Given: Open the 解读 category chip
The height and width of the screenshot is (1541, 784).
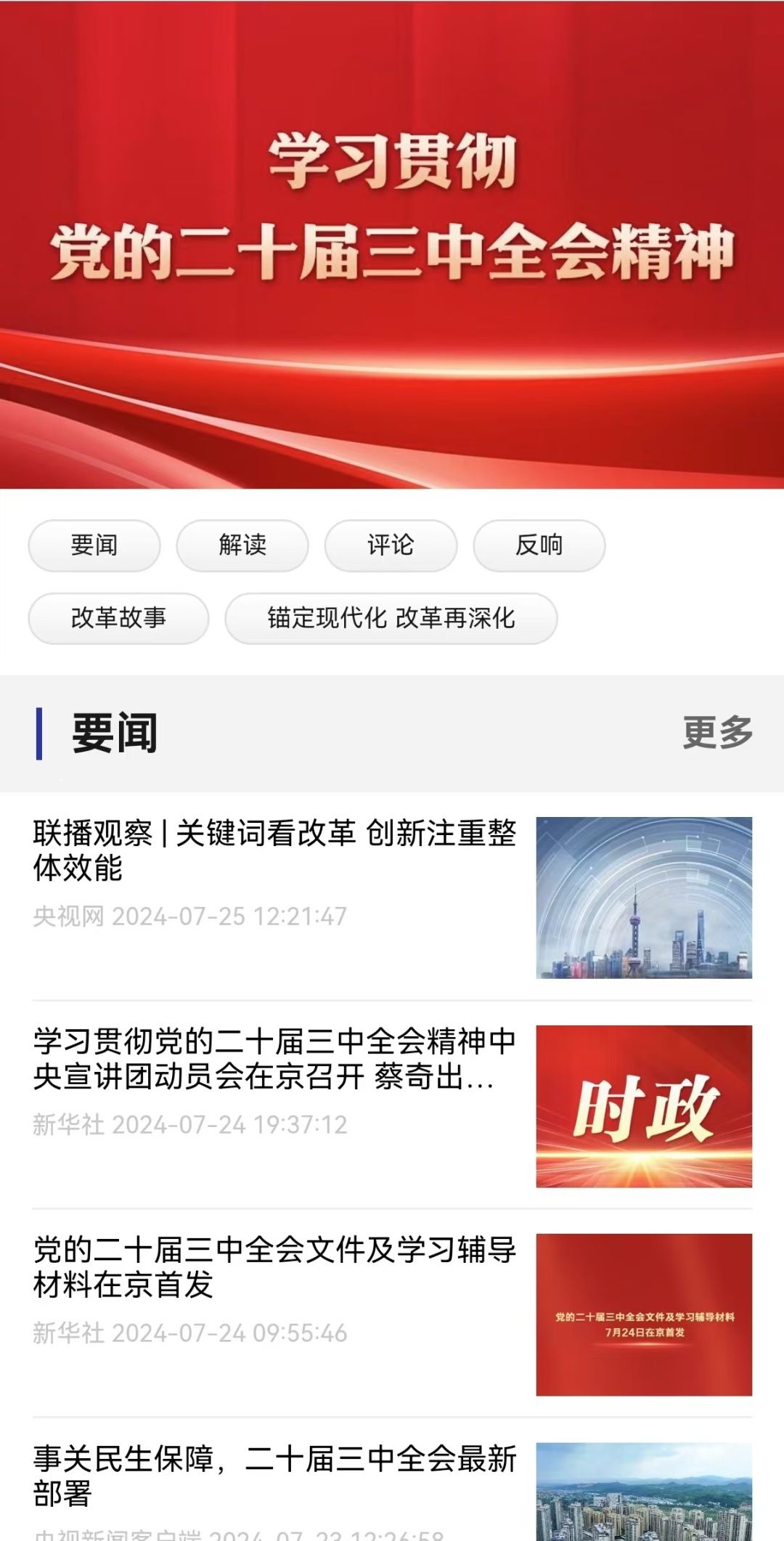Looking at the screenshot, I should click(242, 545).
